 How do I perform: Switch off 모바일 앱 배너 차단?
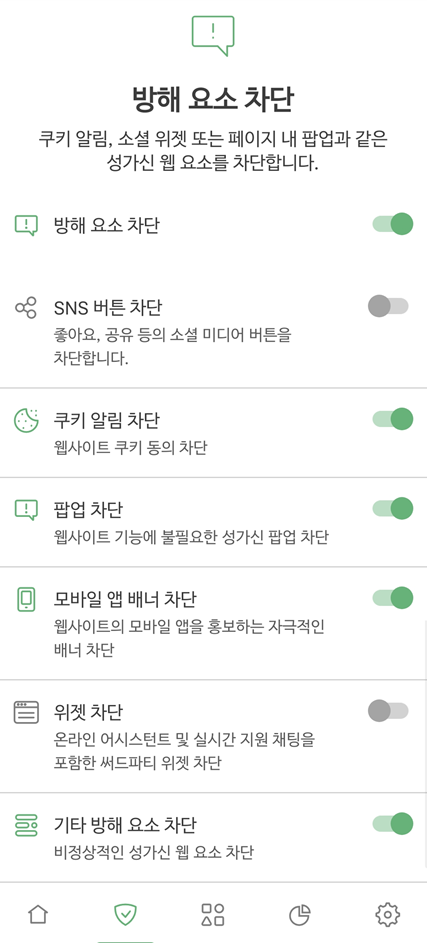392,598
